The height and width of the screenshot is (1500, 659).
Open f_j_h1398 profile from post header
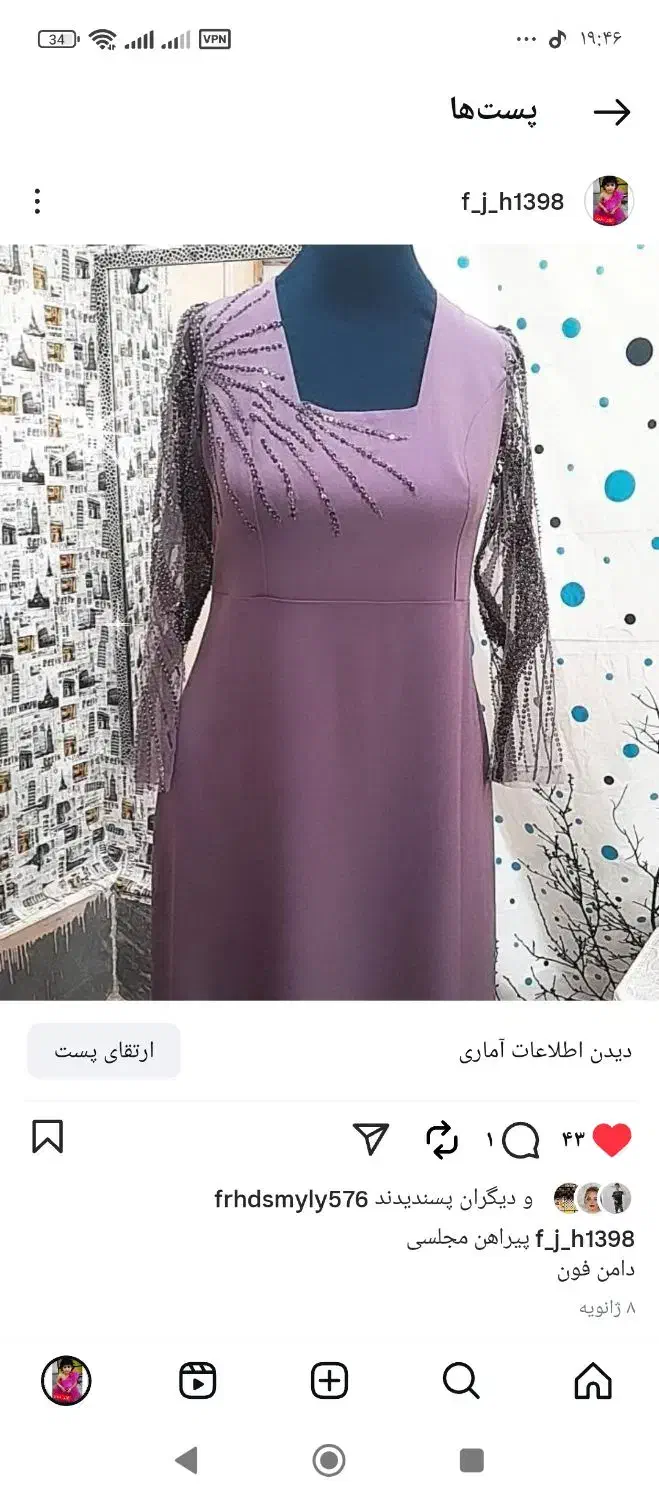click(x=512, y=202)
